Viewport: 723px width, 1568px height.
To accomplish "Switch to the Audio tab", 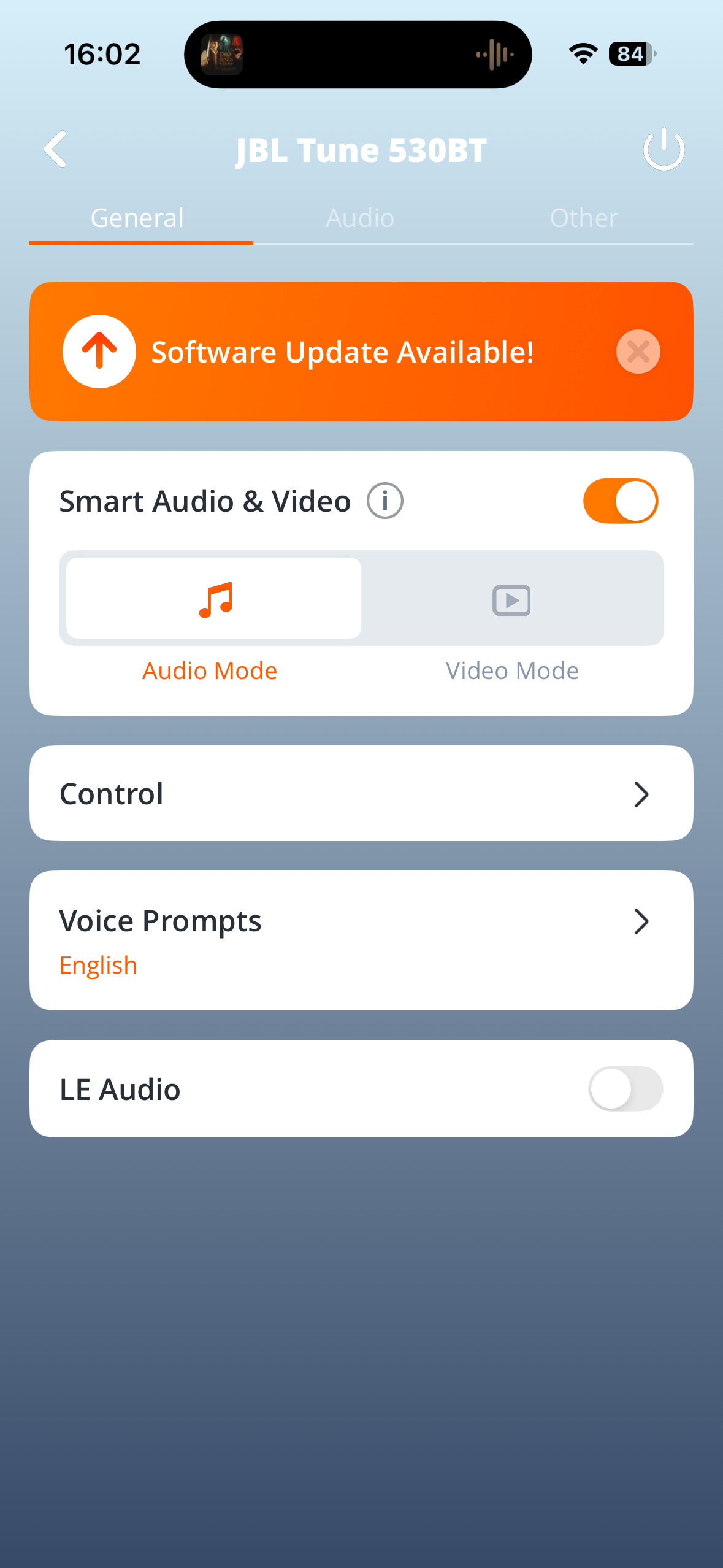I will 360,218.
